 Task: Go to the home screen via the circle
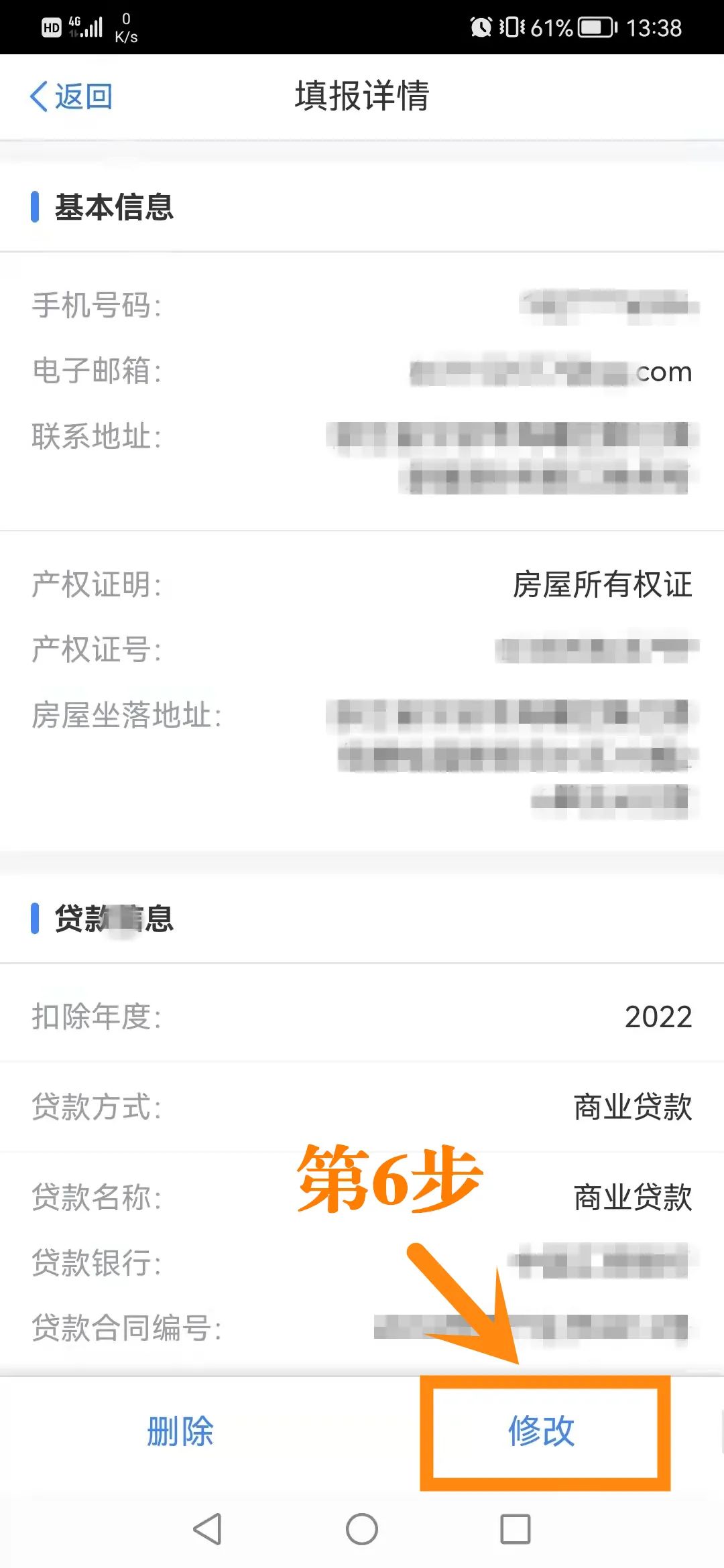(362, 1529)
